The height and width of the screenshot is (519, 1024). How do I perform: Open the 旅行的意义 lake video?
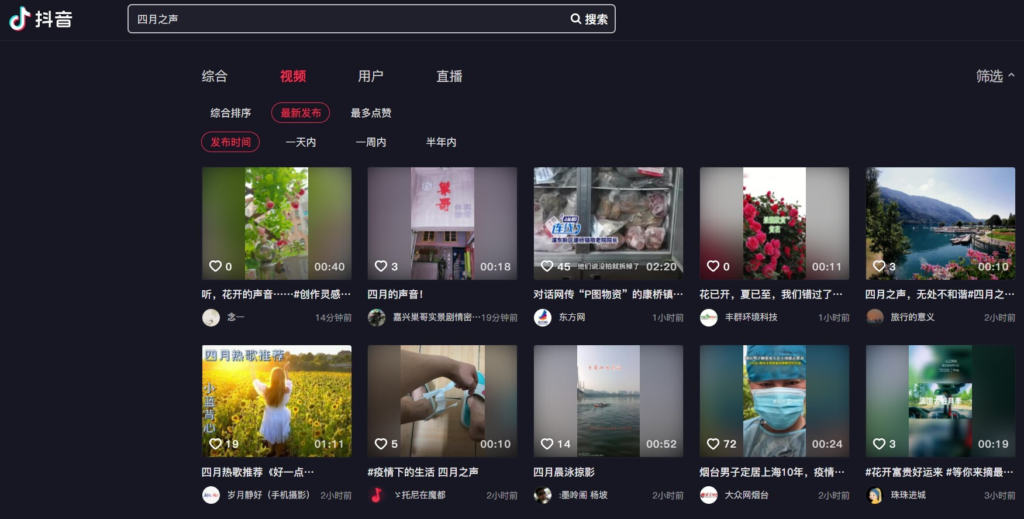tap(940, 223)
